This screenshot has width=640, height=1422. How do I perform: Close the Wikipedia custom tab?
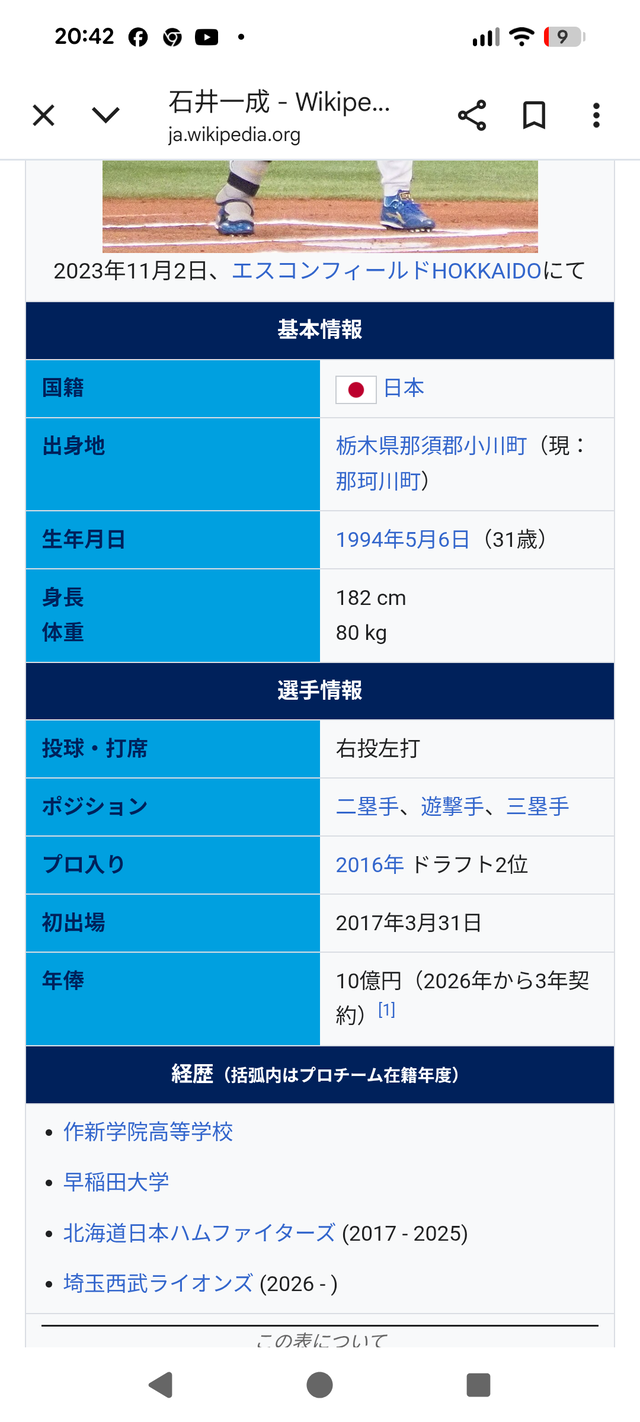43,116
